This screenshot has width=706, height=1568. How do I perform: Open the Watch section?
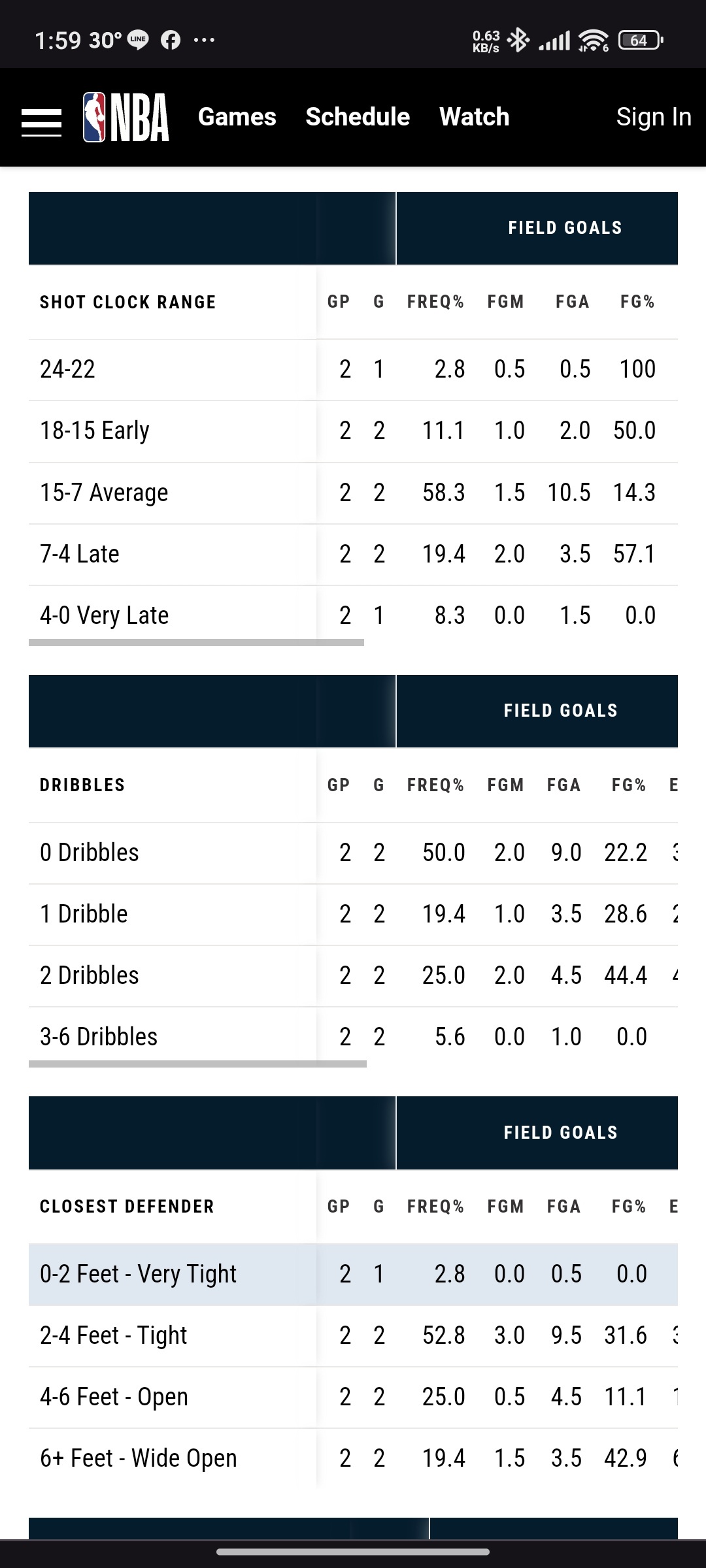pos(474,117)
